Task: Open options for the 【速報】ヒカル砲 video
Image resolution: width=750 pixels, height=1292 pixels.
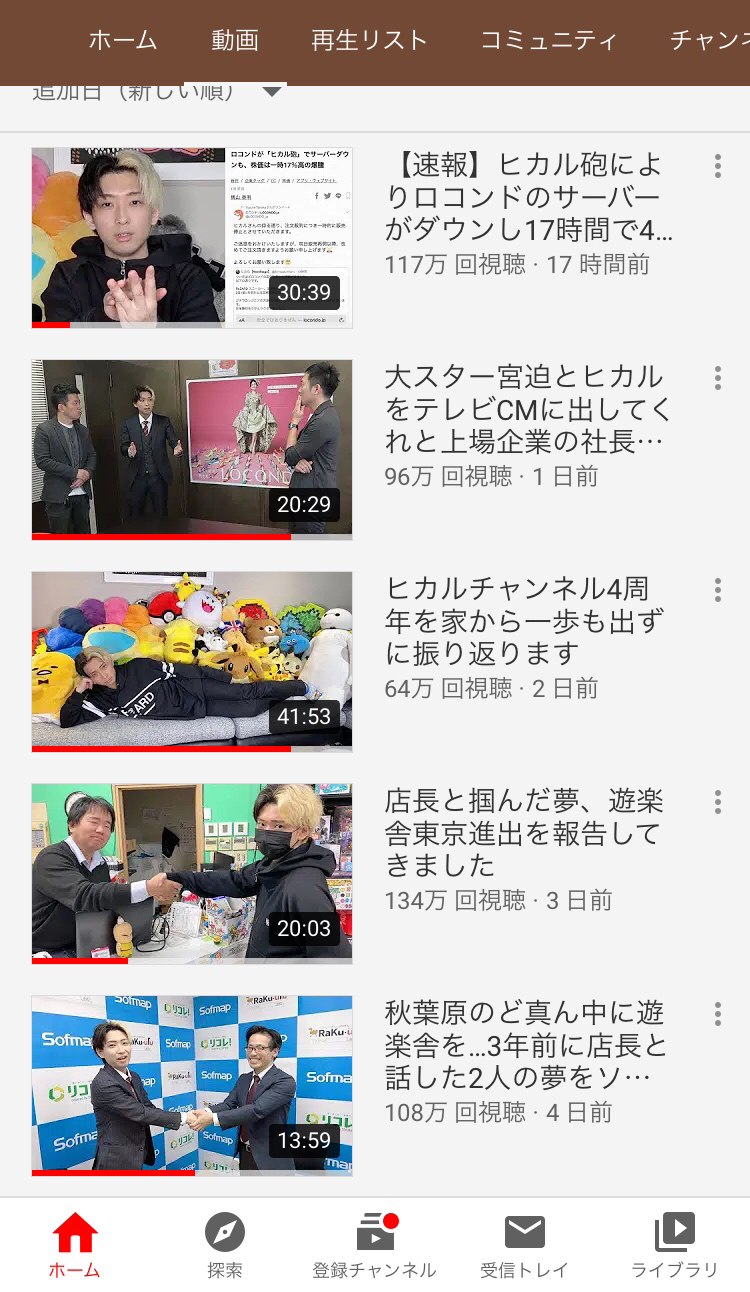Action: click(717, 166)
